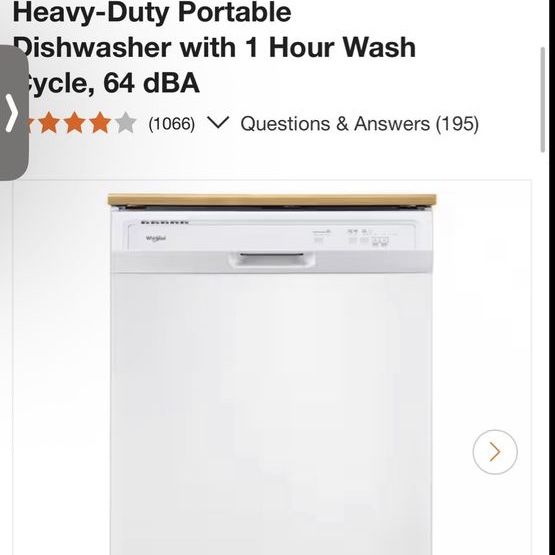Open the gray side panel arrow

click(12, 113)
